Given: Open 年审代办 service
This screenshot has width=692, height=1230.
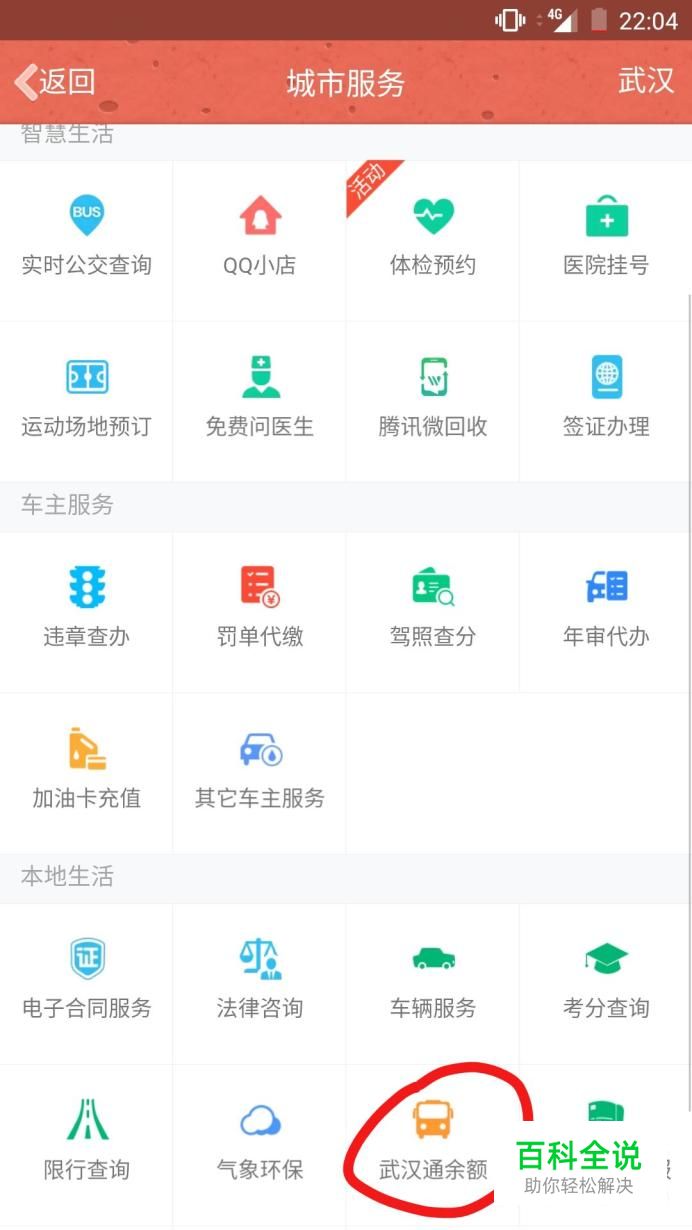Looking at the screenshot, I should click(606, 610).
